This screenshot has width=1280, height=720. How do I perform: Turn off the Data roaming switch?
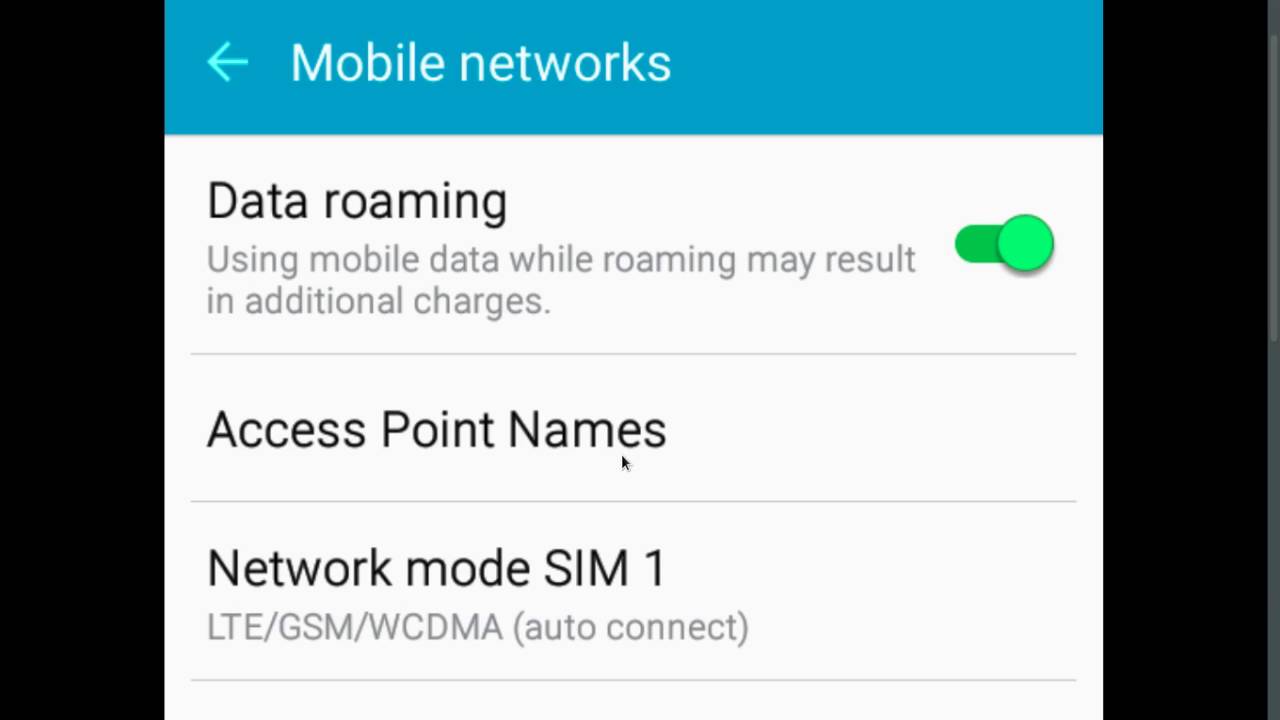coord(1004,243)
